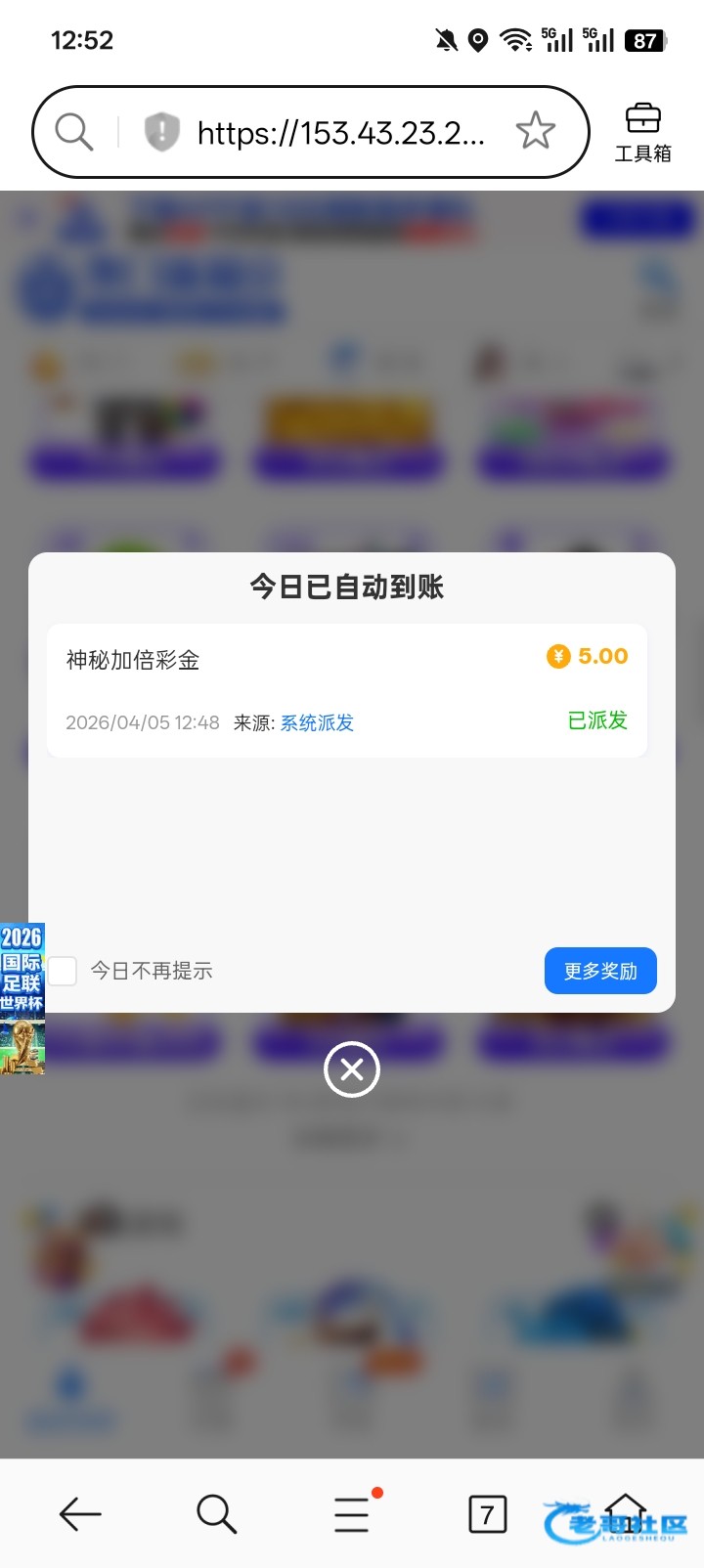Screen dimensions: 704x1568
Task: Open the browser menu
Action: tap(352, 1514)
